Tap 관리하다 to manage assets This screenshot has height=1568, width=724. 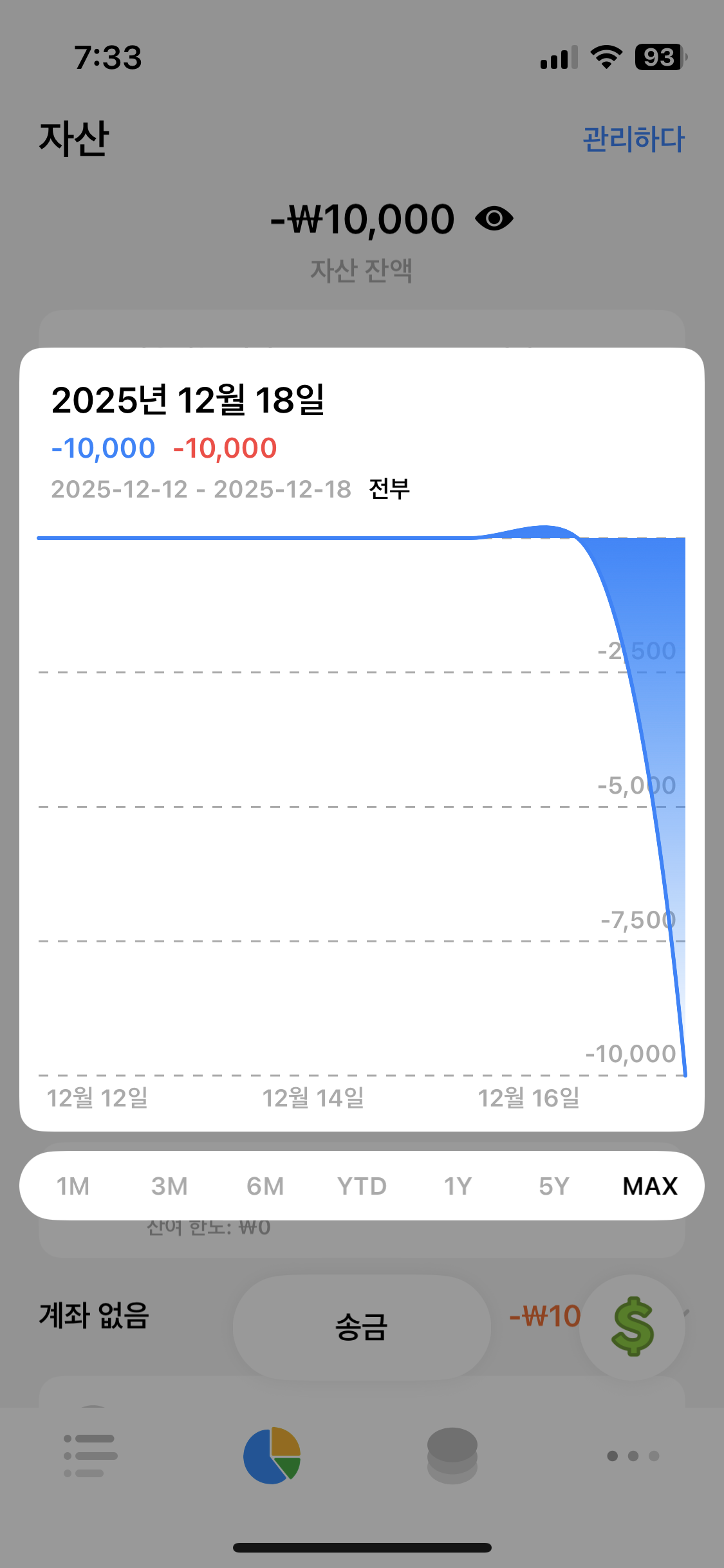pos(633,139)
